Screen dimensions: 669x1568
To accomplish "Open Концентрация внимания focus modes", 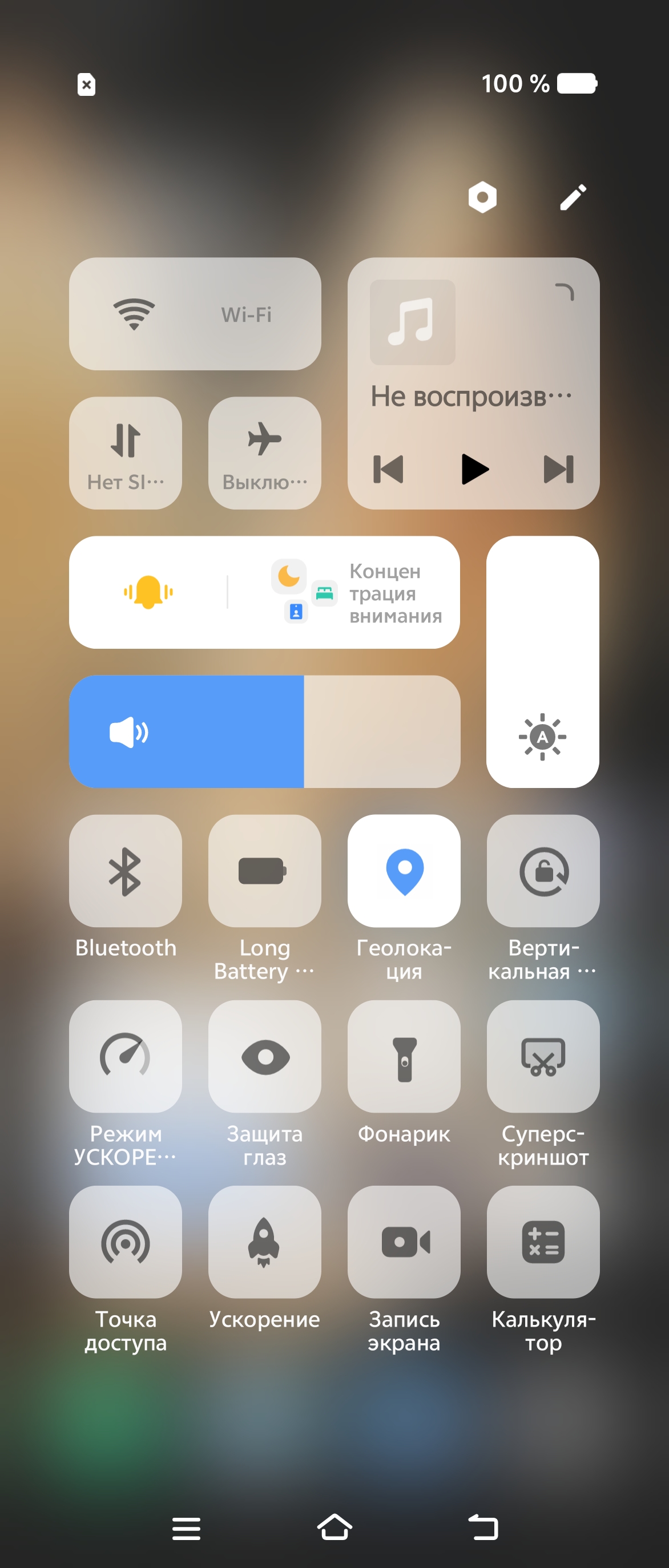I will click(359, 592).
